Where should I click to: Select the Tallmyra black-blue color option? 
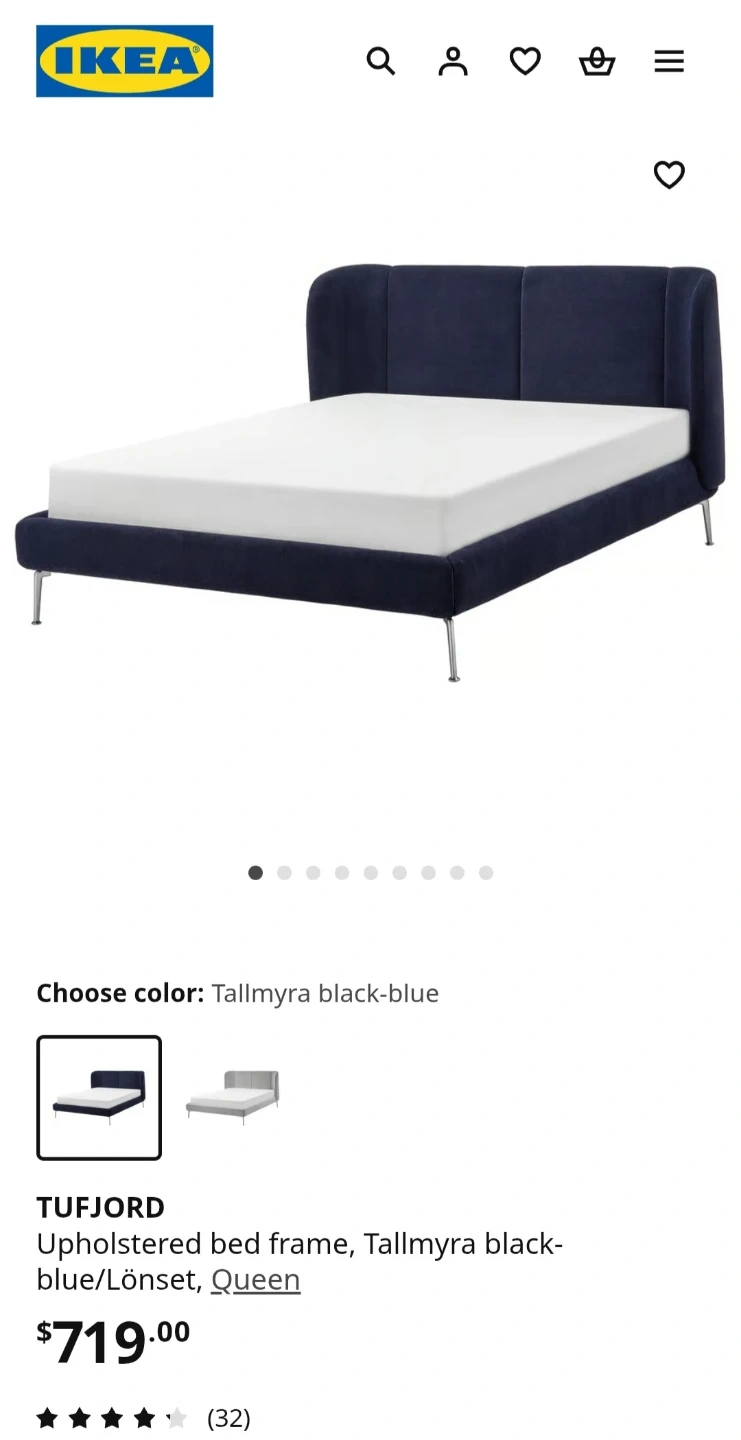tap(99, 1097)
